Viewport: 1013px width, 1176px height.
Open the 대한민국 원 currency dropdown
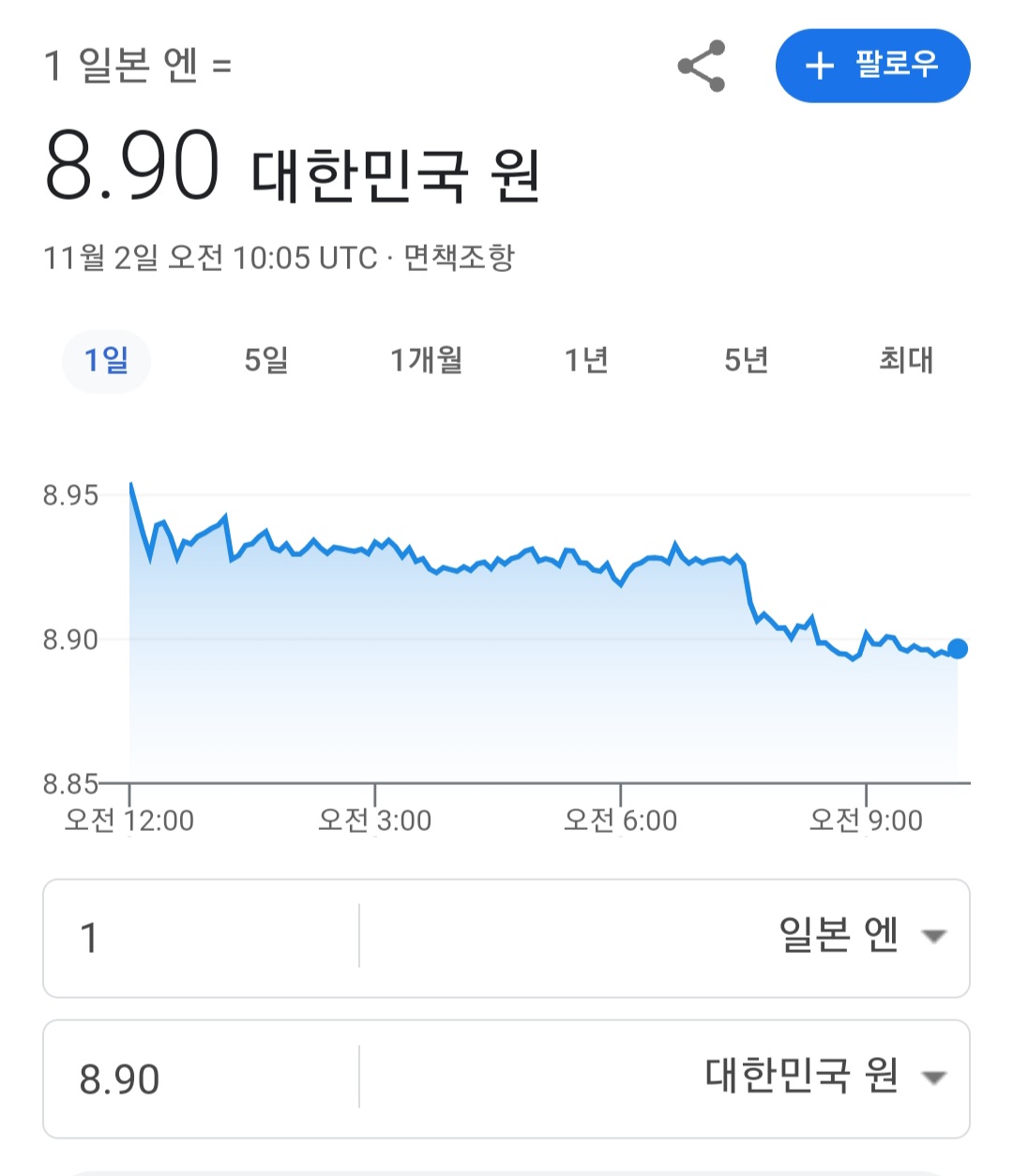coord(665,1078)
